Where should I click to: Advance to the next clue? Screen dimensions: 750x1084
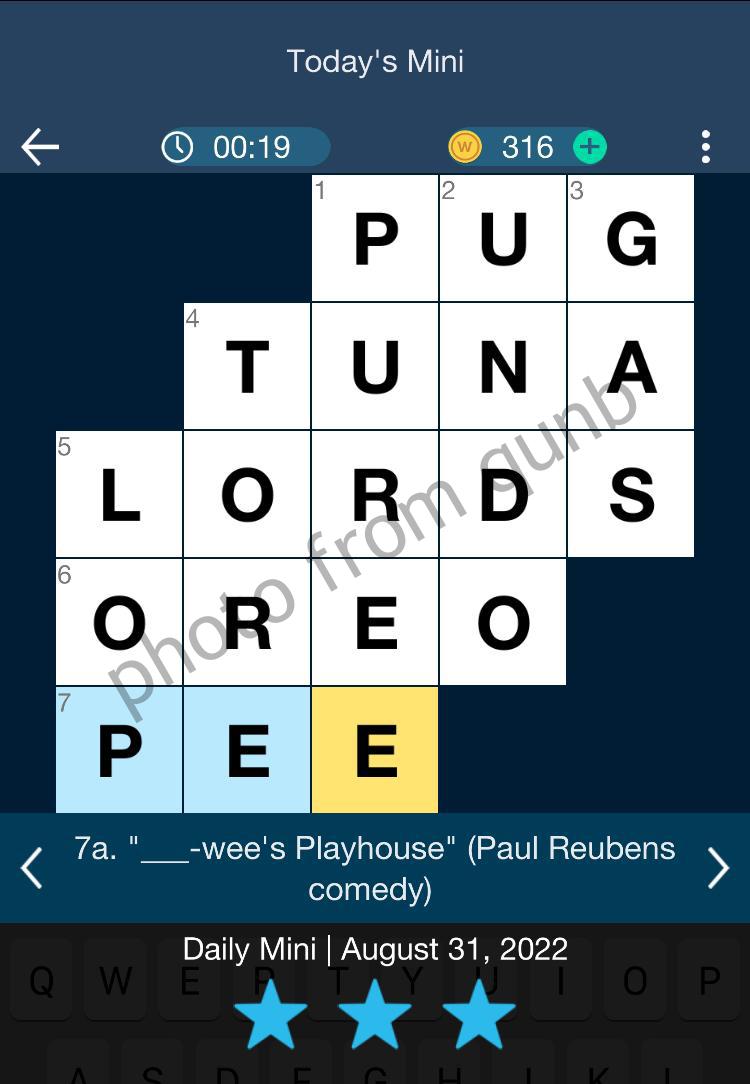(718, 868)
